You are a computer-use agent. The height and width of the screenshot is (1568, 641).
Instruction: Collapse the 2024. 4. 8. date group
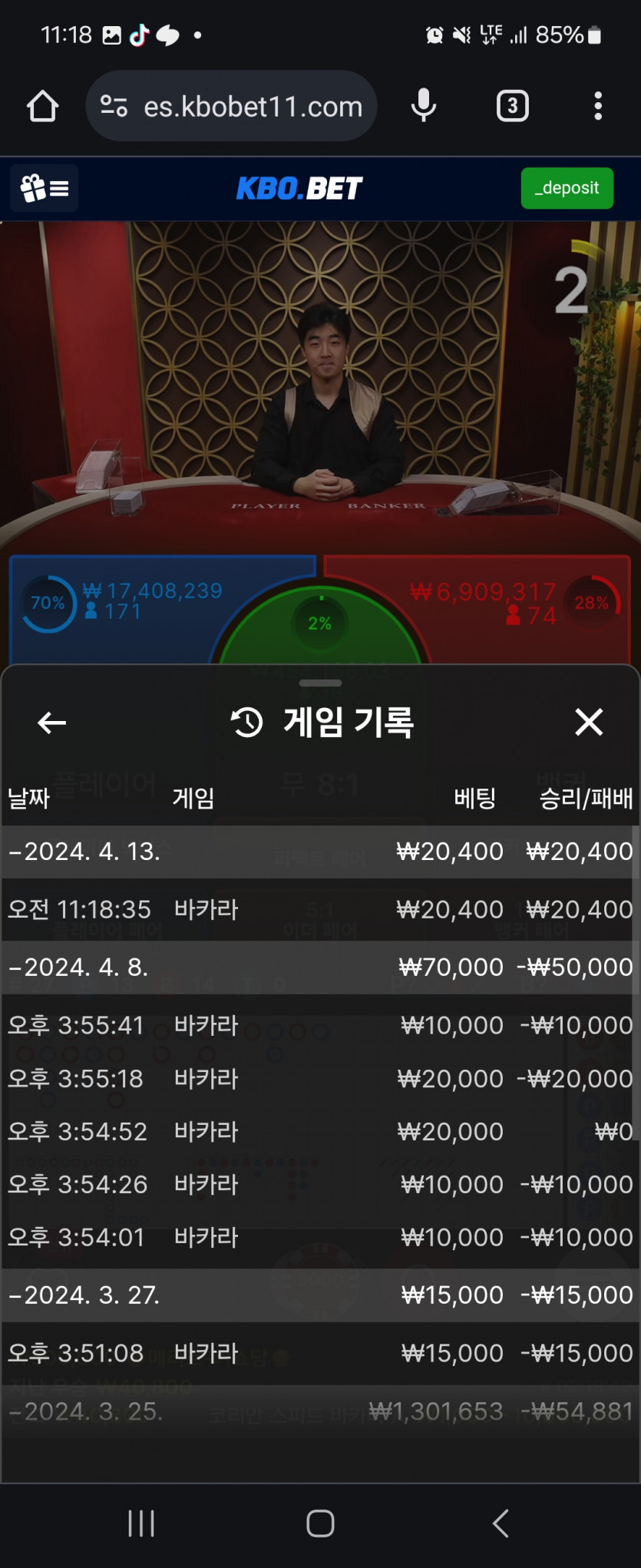coord(78,967)
